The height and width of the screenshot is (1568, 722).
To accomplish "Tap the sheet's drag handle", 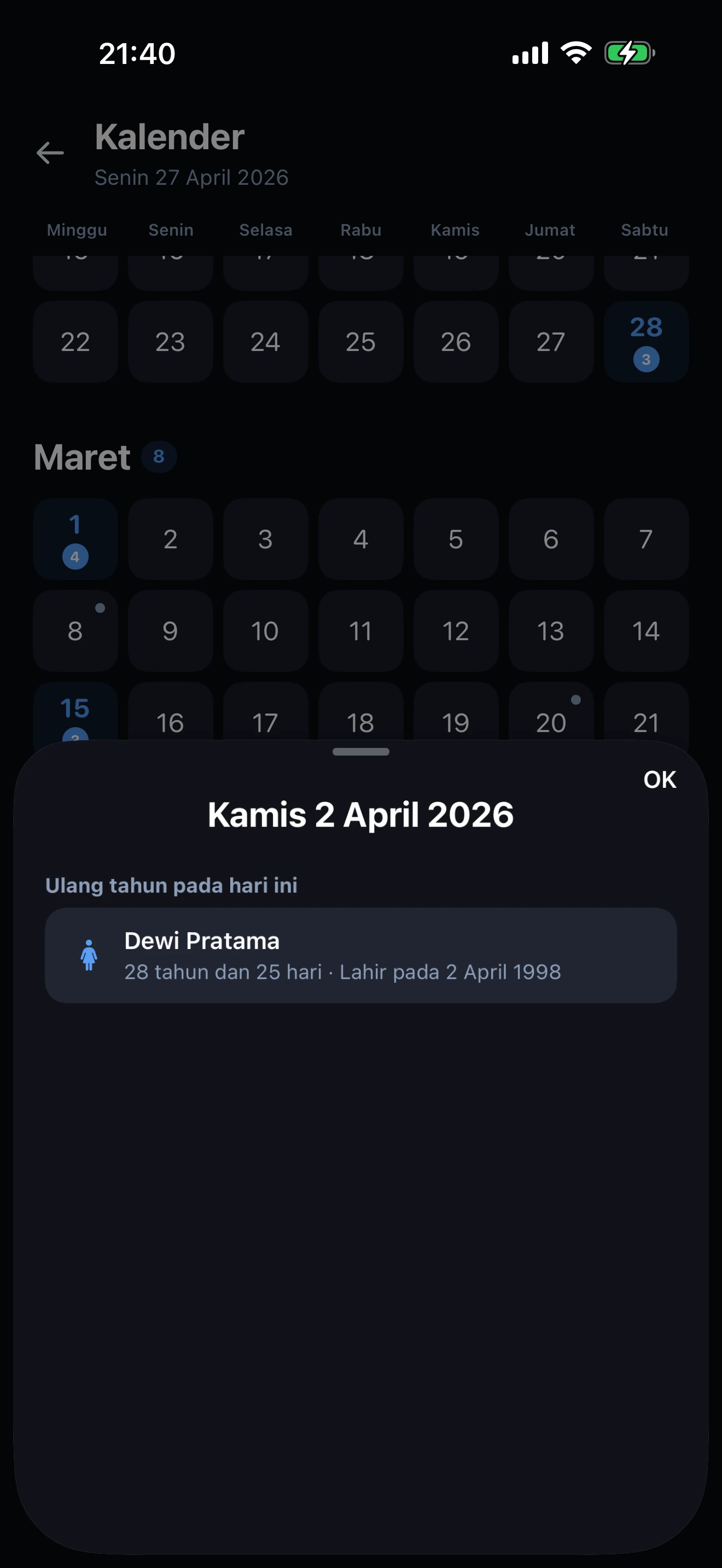I will [x=360, y=752].
